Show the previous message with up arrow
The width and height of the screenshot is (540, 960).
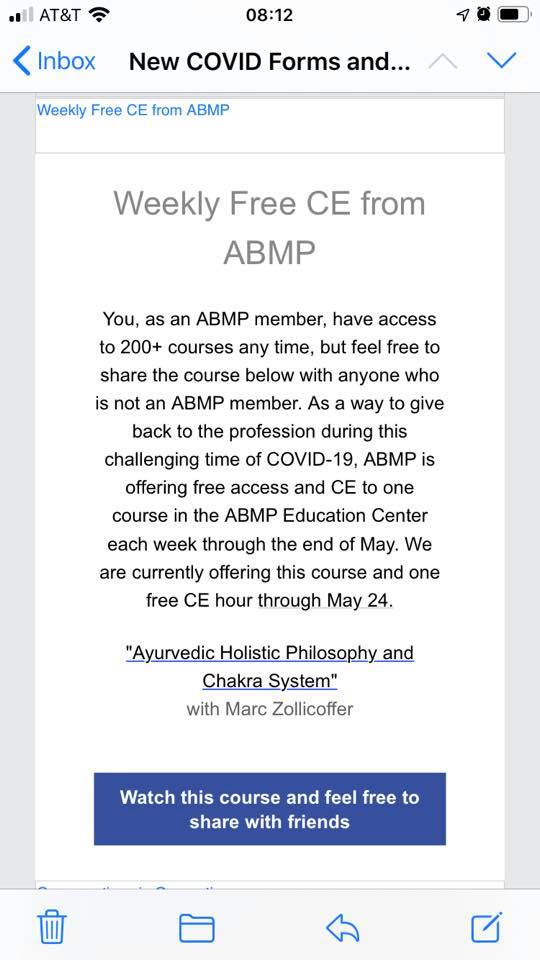(x=443, y=61)
